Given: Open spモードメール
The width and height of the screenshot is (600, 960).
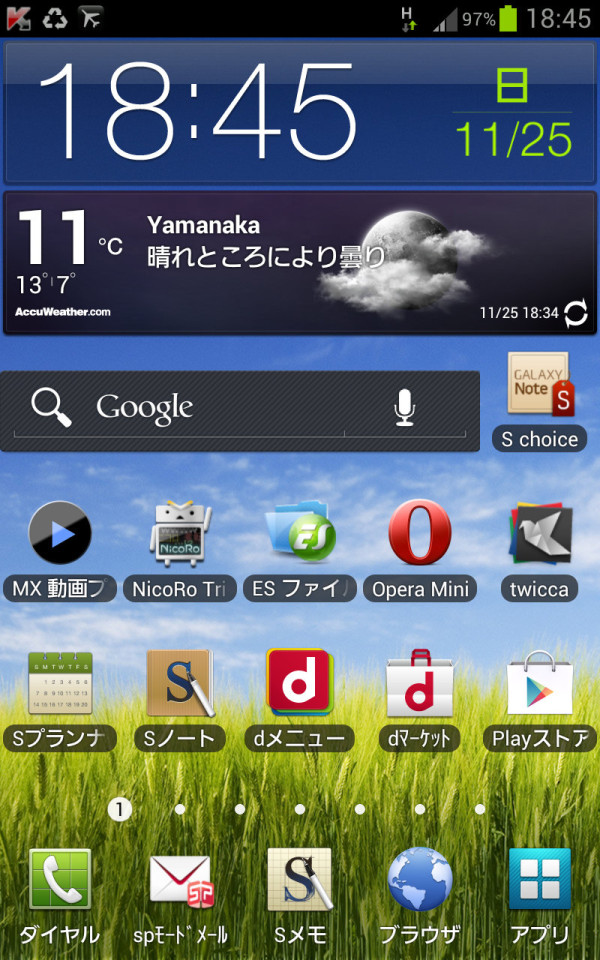Looking at the screenshot, I should [x=179, y=897].
